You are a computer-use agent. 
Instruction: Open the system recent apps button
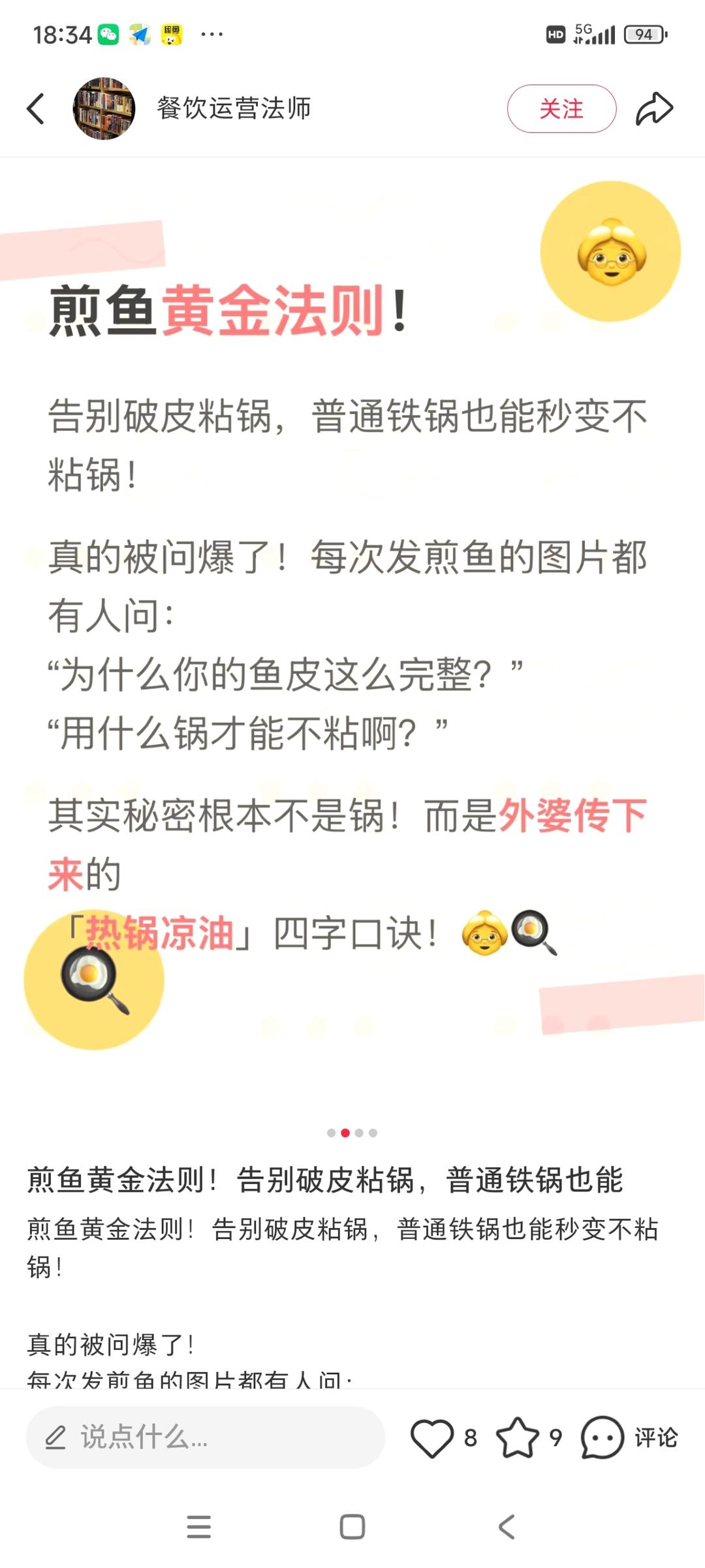click(198, 1527)
